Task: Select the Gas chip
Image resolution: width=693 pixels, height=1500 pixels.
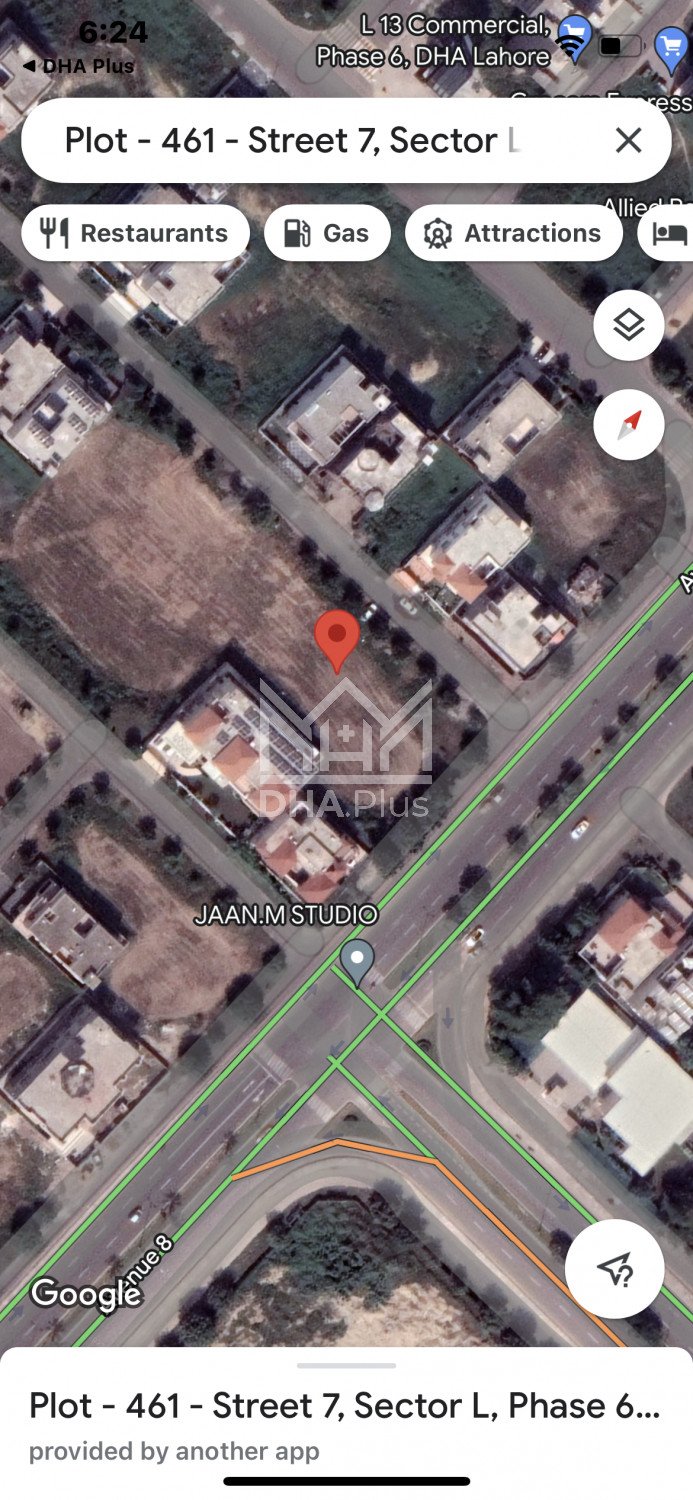Action: pos(327,233)
